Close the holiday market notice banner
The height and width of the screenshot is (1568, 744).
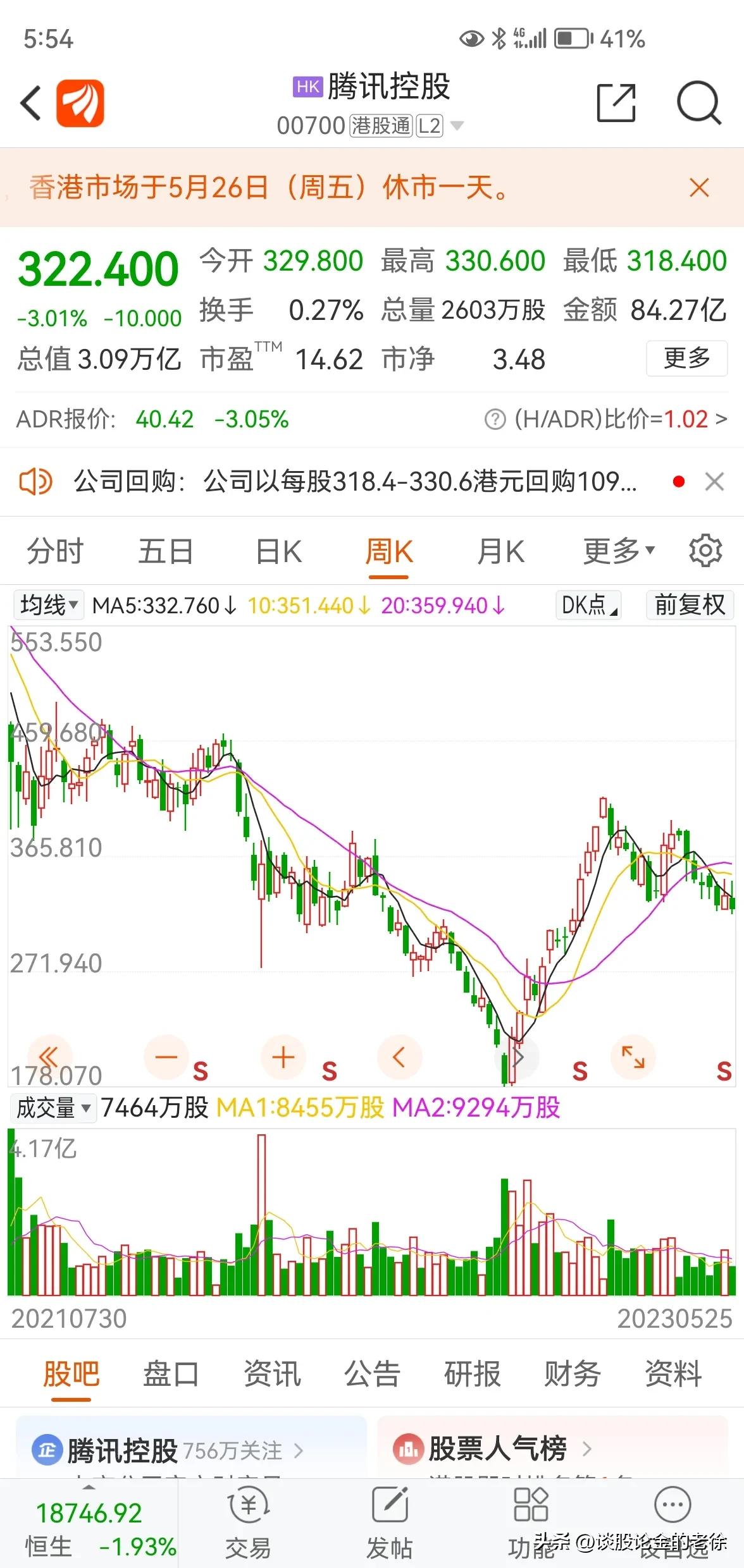698,188
